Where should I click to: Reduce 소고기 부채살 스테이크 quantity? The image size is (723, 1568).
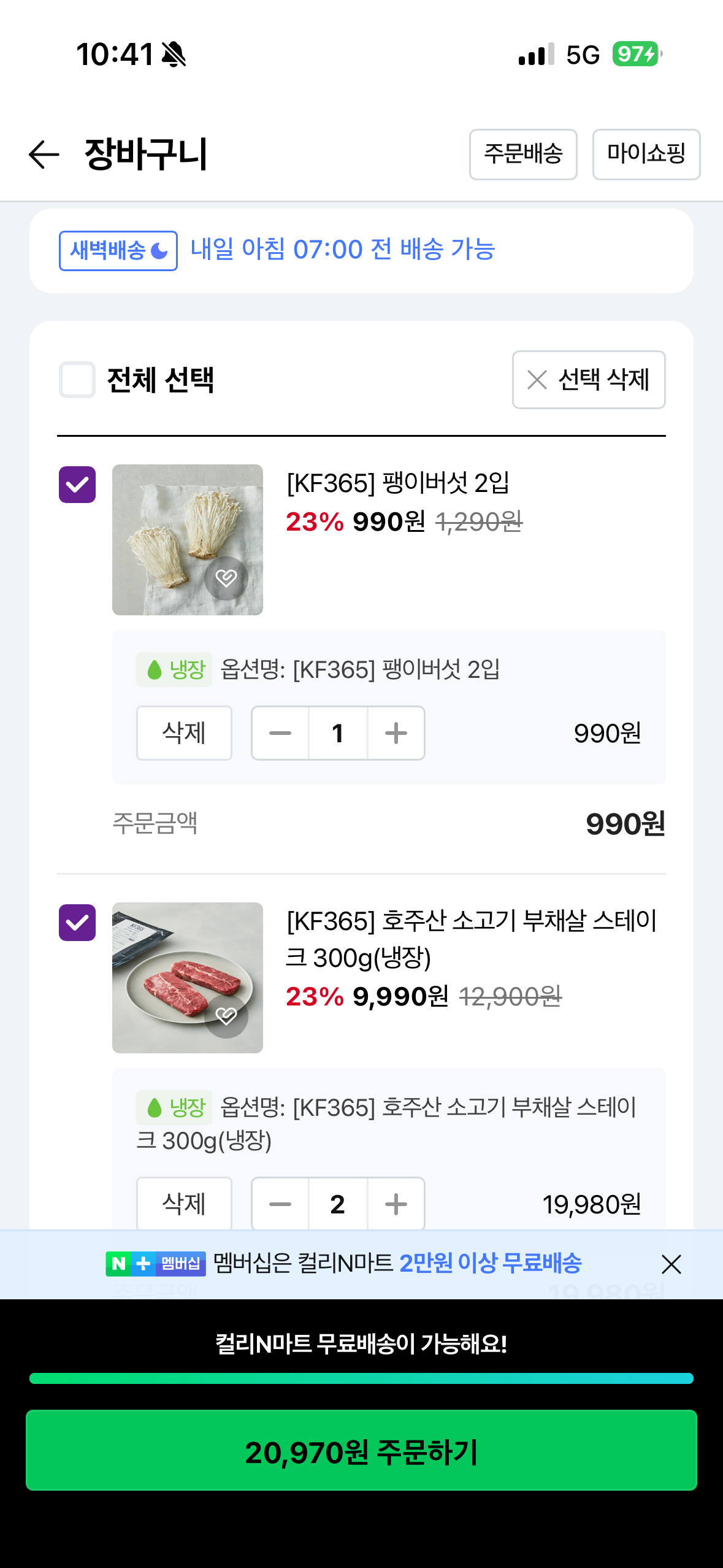(x=280, y=1204)
